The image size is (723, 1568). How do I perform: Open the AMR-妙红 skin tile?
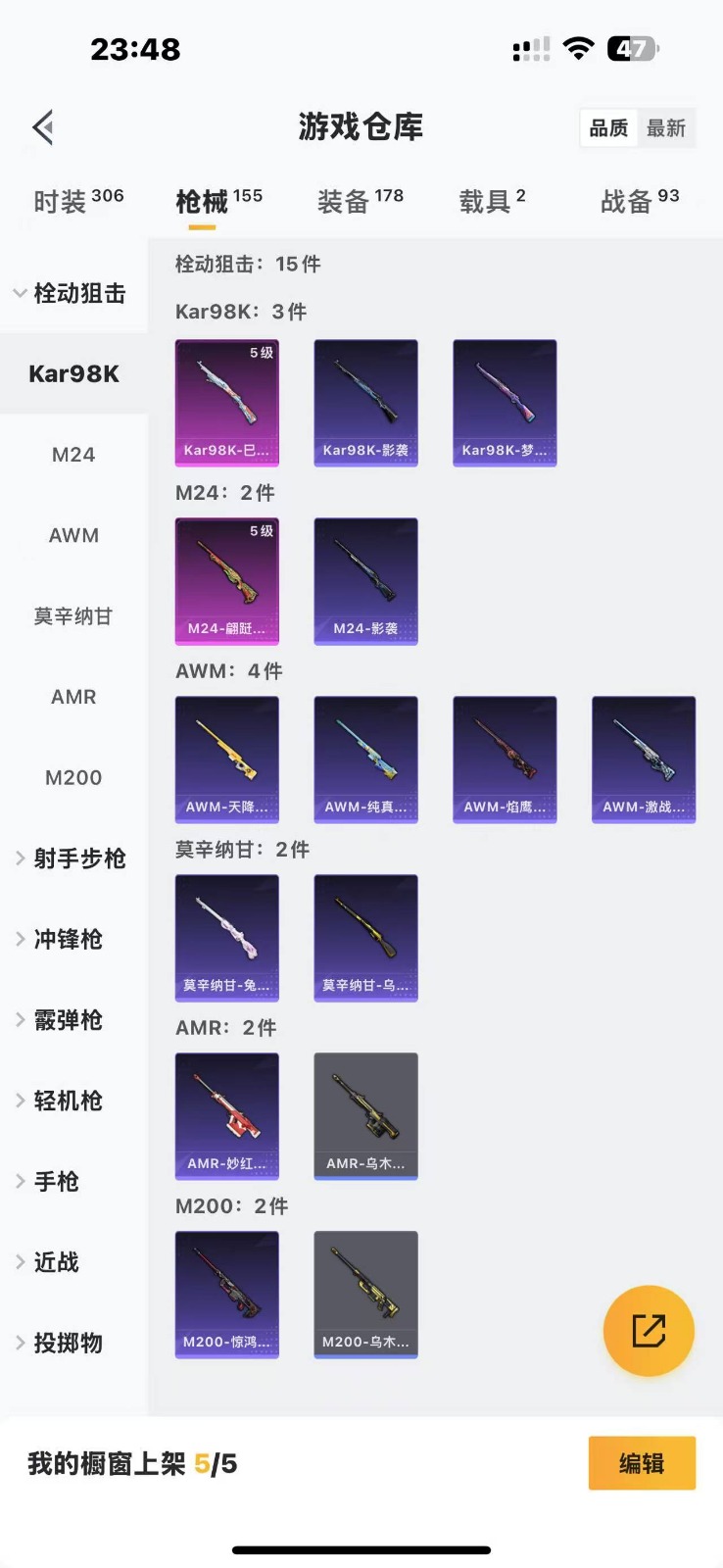pos(226,1116)
